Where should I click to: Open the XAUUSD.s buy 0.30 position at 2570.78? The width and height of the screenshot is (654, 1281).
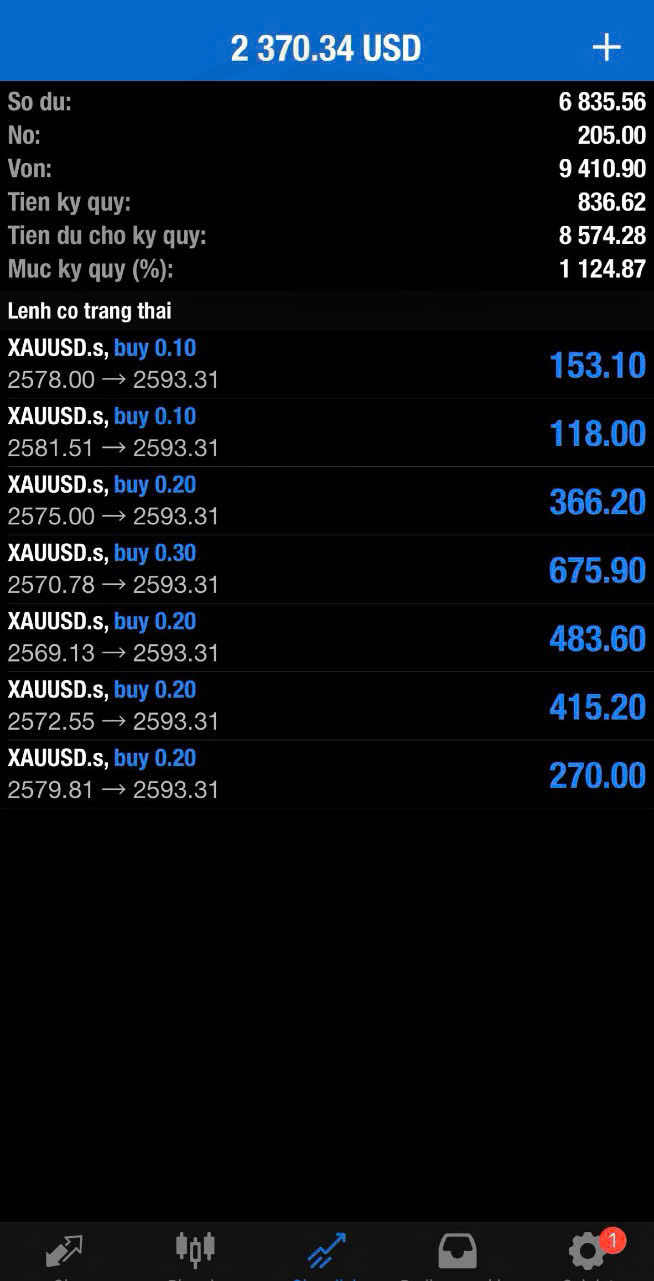[326, 569]
